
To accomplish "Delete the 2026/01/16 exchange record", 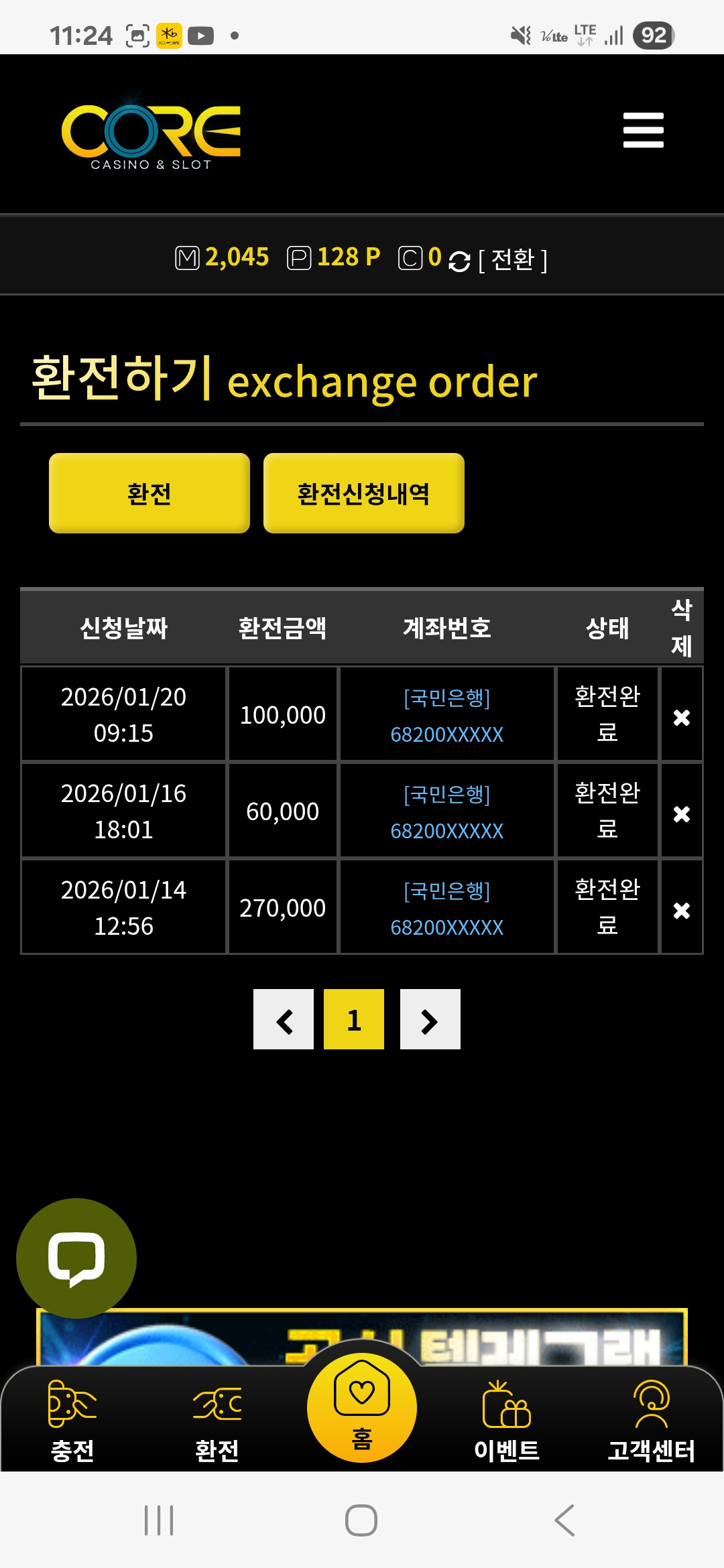I will click(681, 813).
